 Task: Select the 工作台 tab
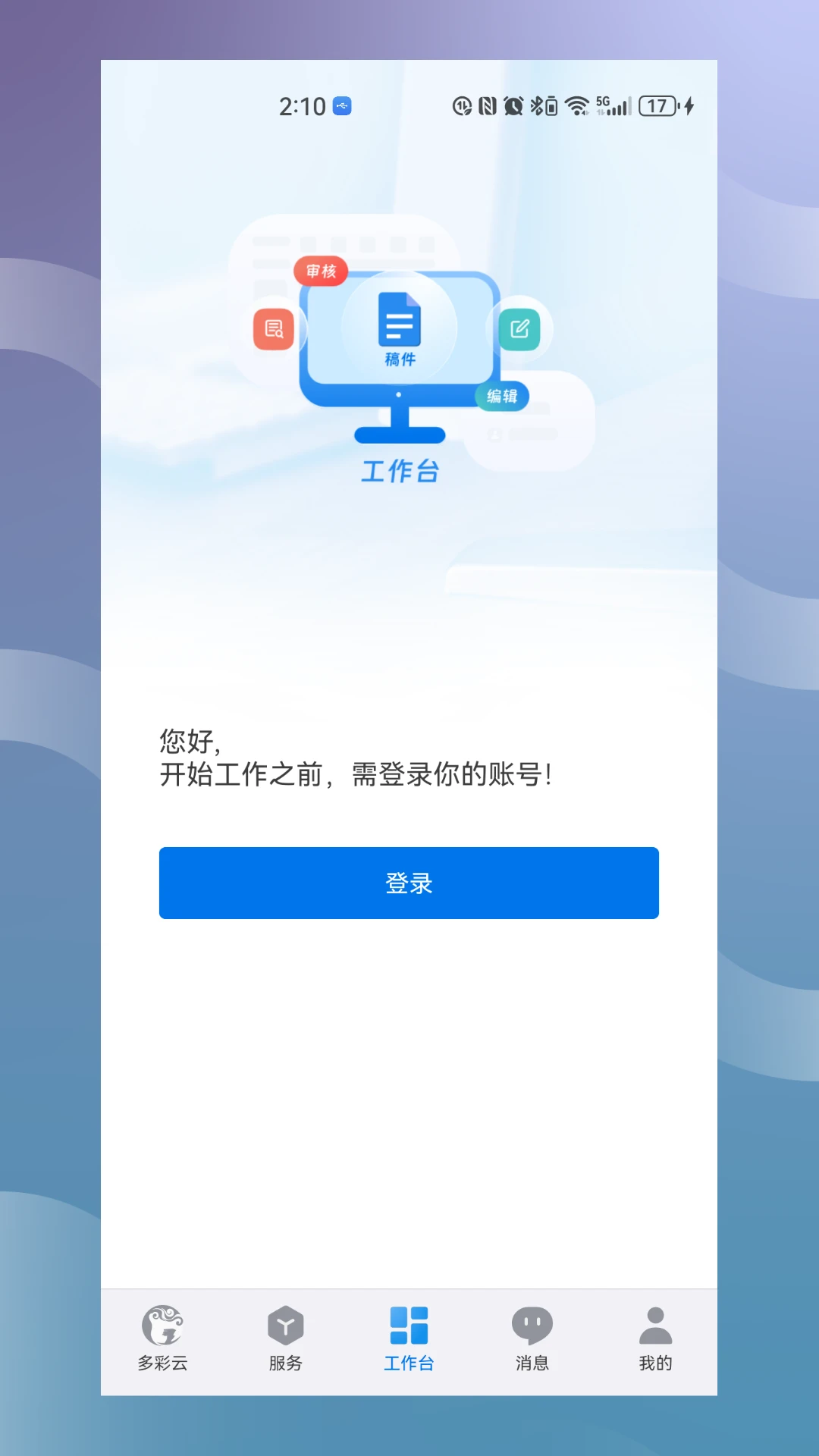[x=409, y=1338]
